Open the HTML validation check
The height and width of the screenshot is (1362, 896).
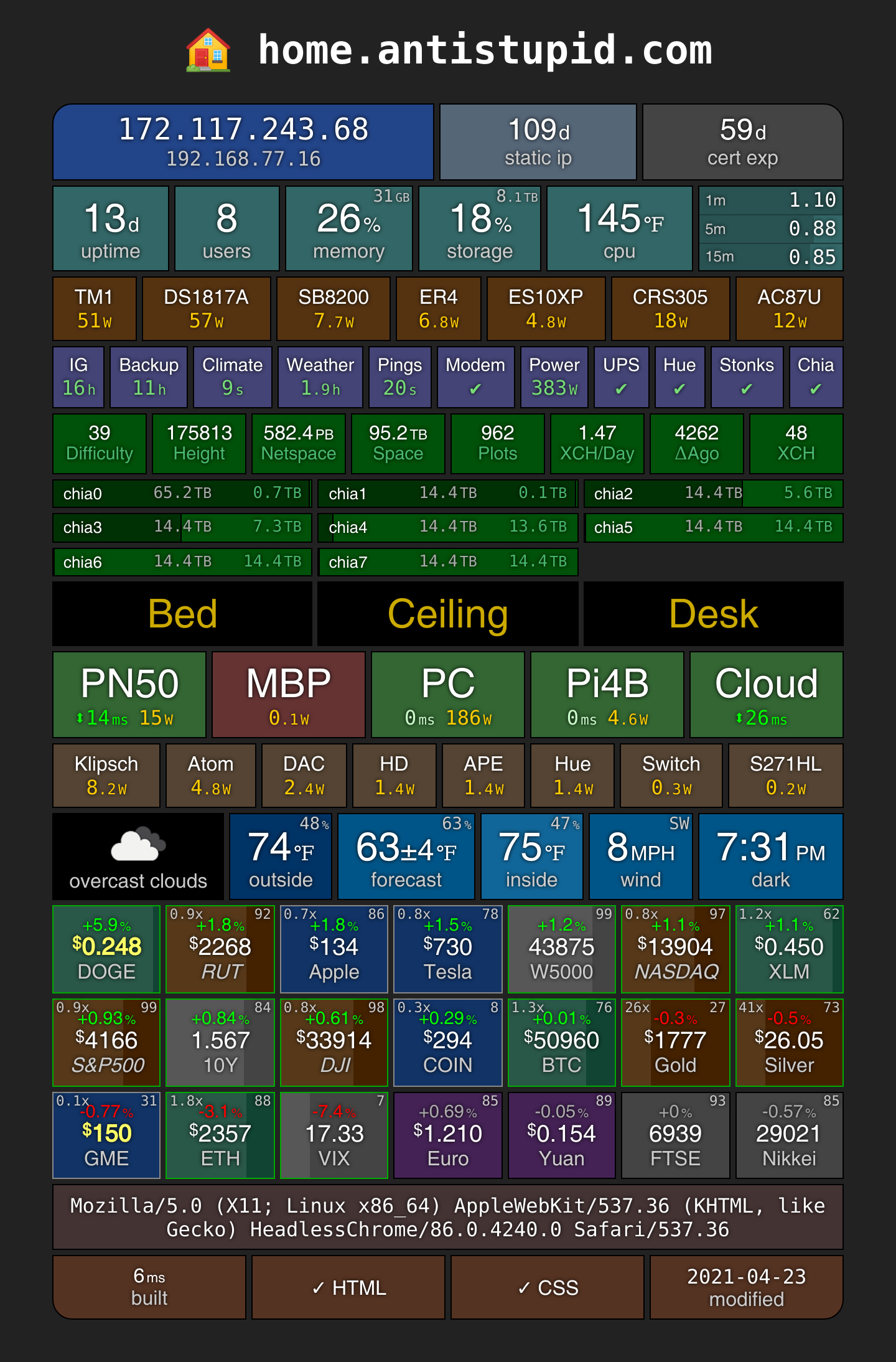pos(348,1287)
